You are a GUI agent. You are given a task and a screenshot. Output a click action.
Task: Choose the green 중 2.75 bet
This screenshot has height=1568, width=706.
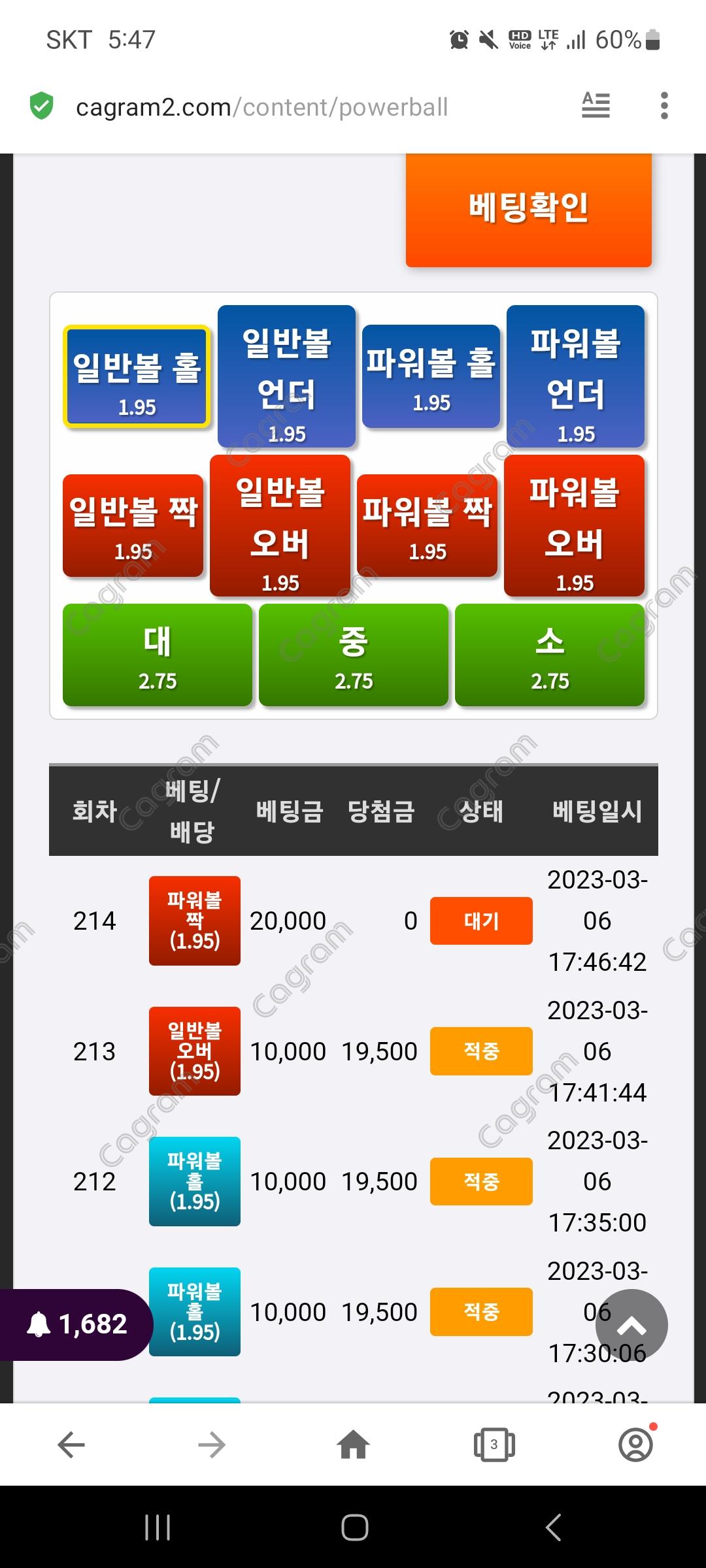pyautogui.click(x=354, y=655)
